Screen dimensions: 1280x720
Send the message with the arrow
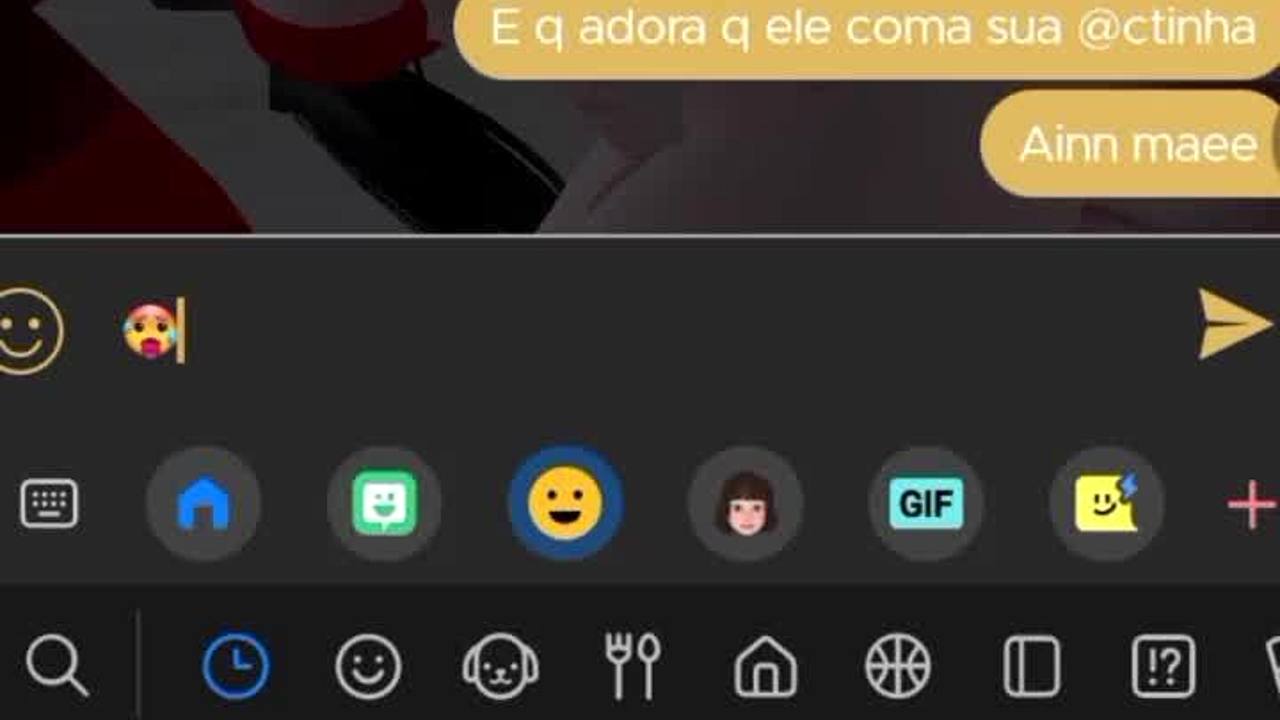click(1234, 324)
